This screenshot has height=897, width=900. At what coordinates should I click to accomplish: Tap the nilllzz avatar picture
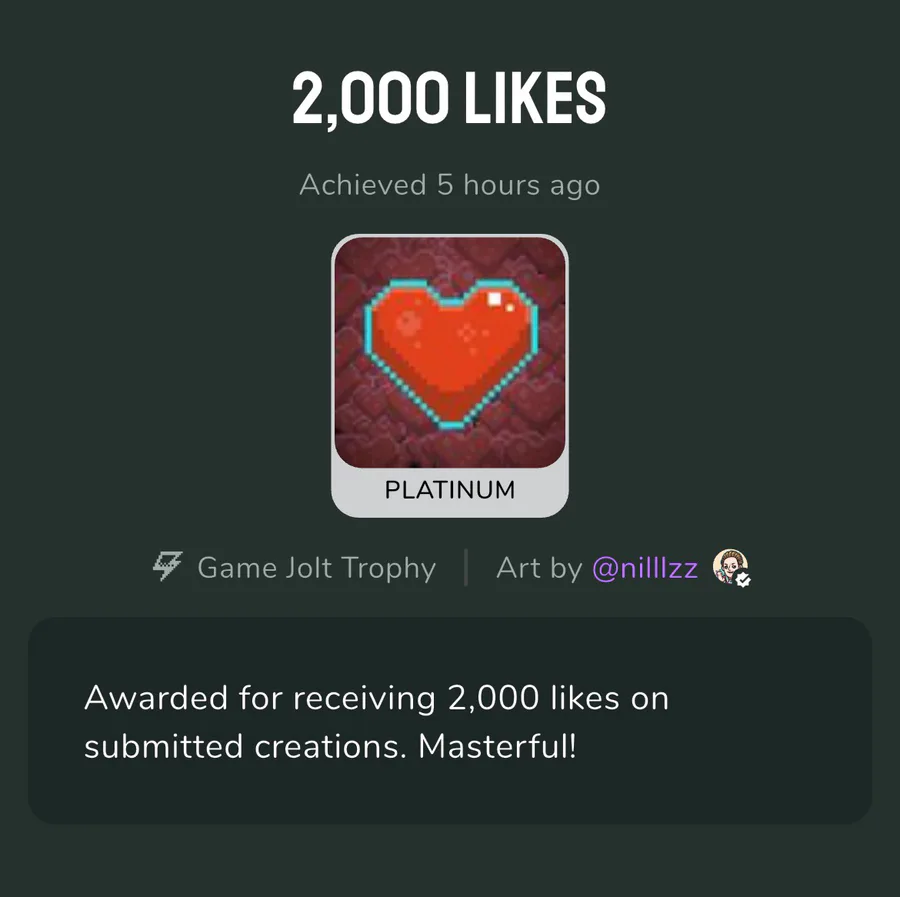730,567
